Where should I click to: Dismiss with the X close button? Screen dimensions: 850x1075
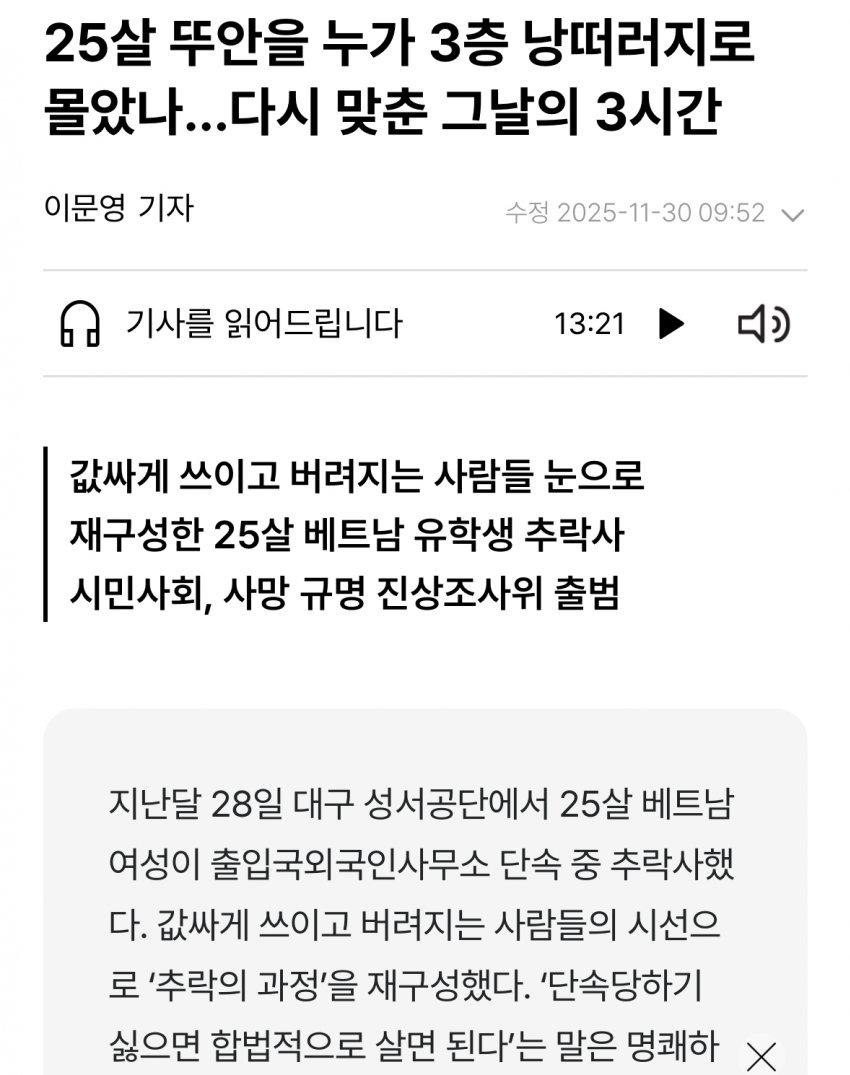762,1056
